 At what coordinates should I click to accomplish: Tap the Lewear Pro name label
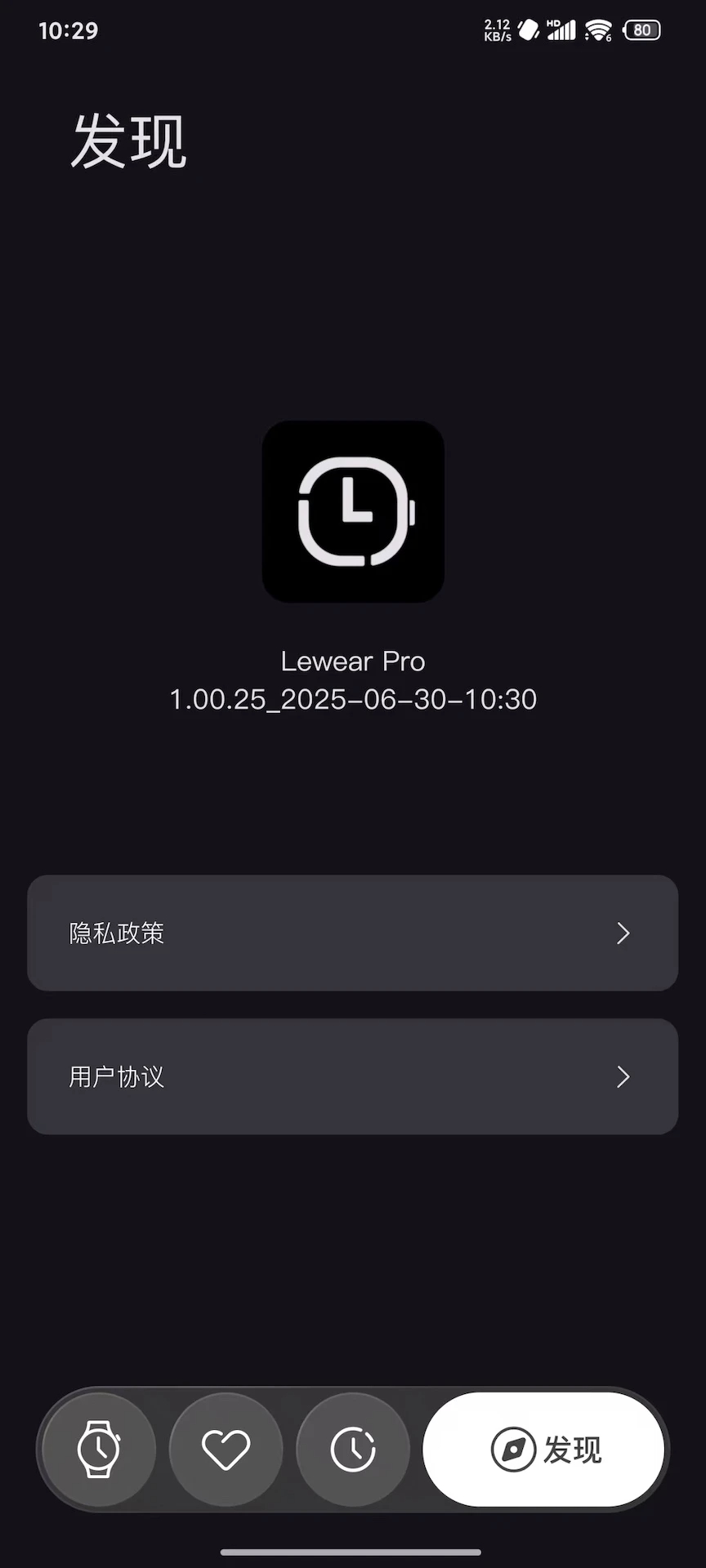point(353,661)
